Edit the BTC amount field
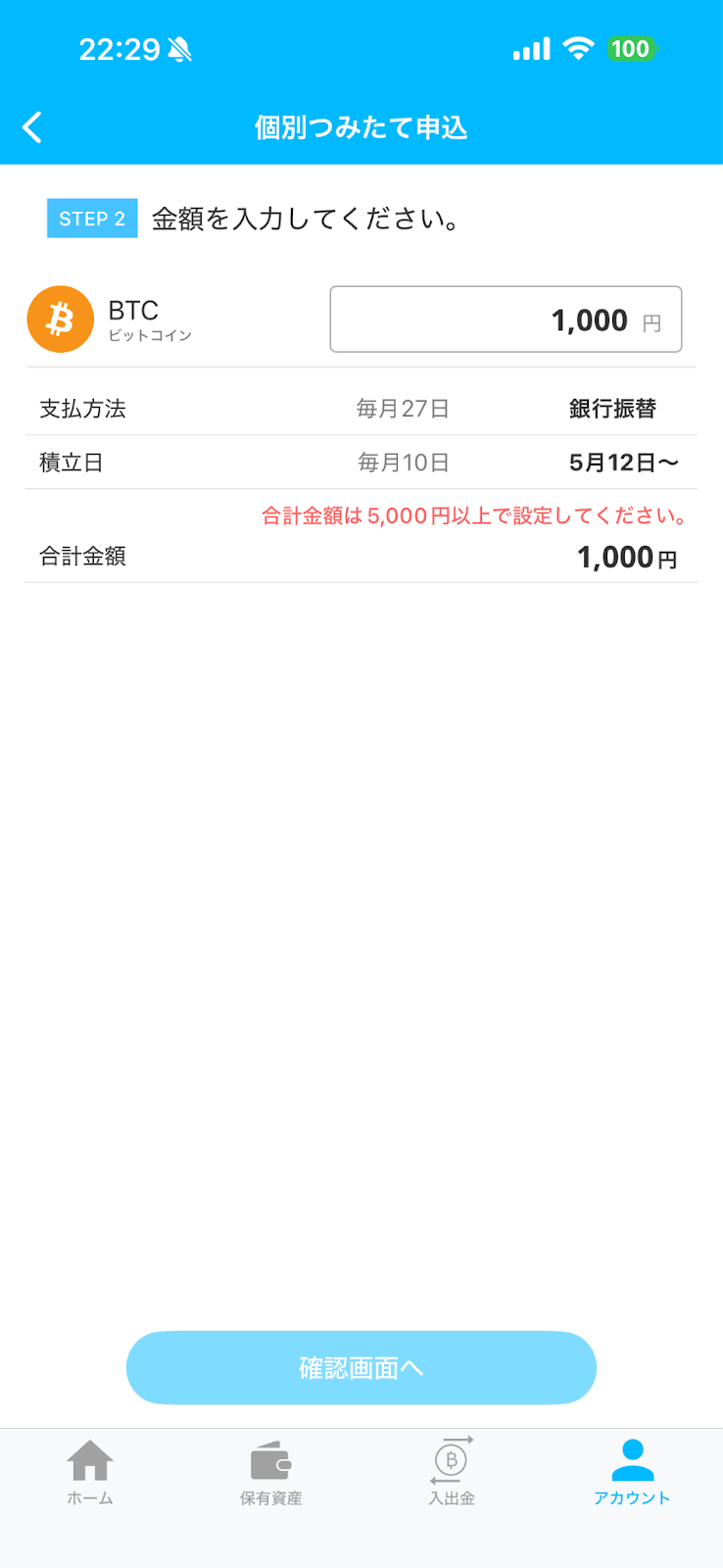The height and width of the screenshot is (1568, 723). [x=506, y=319]
